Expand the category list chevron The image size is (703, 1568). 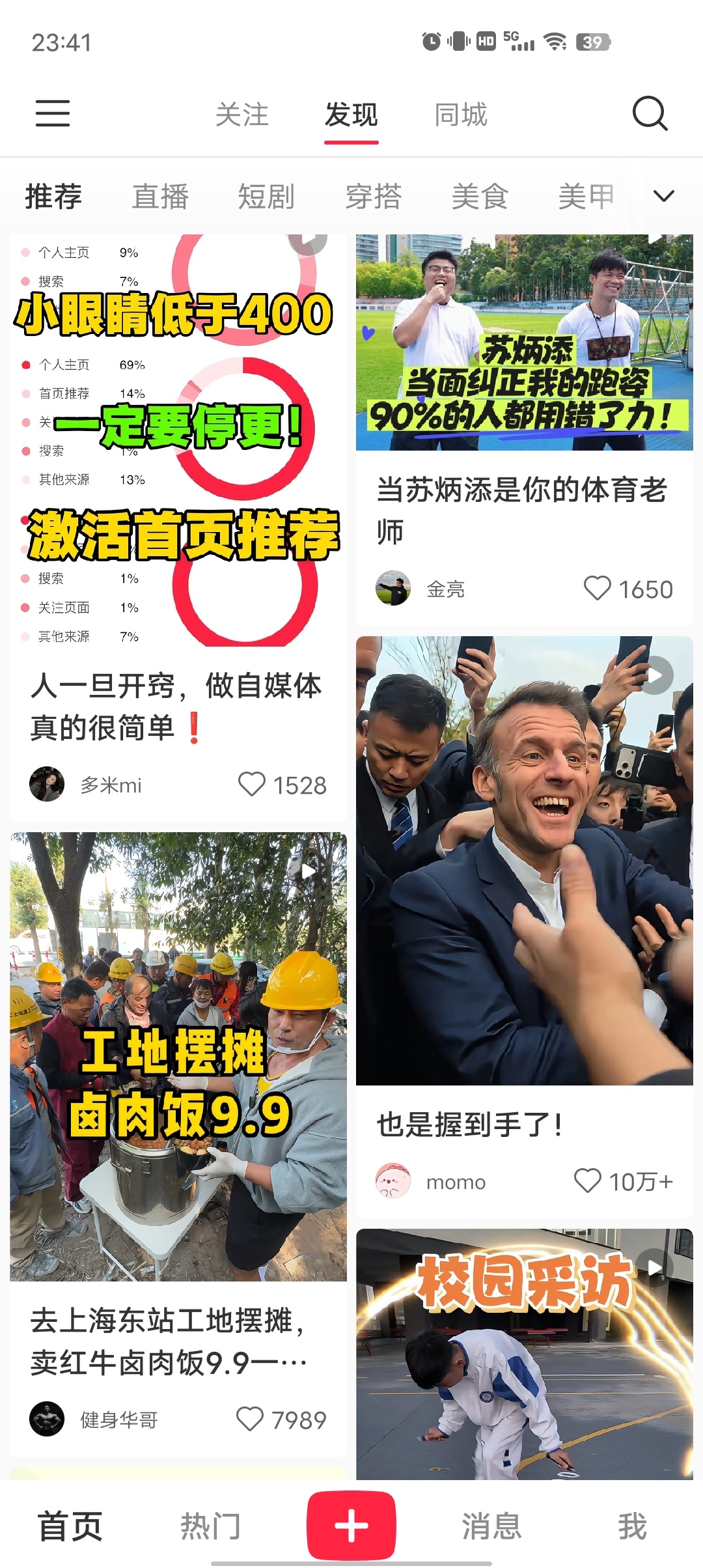[663, 196]
